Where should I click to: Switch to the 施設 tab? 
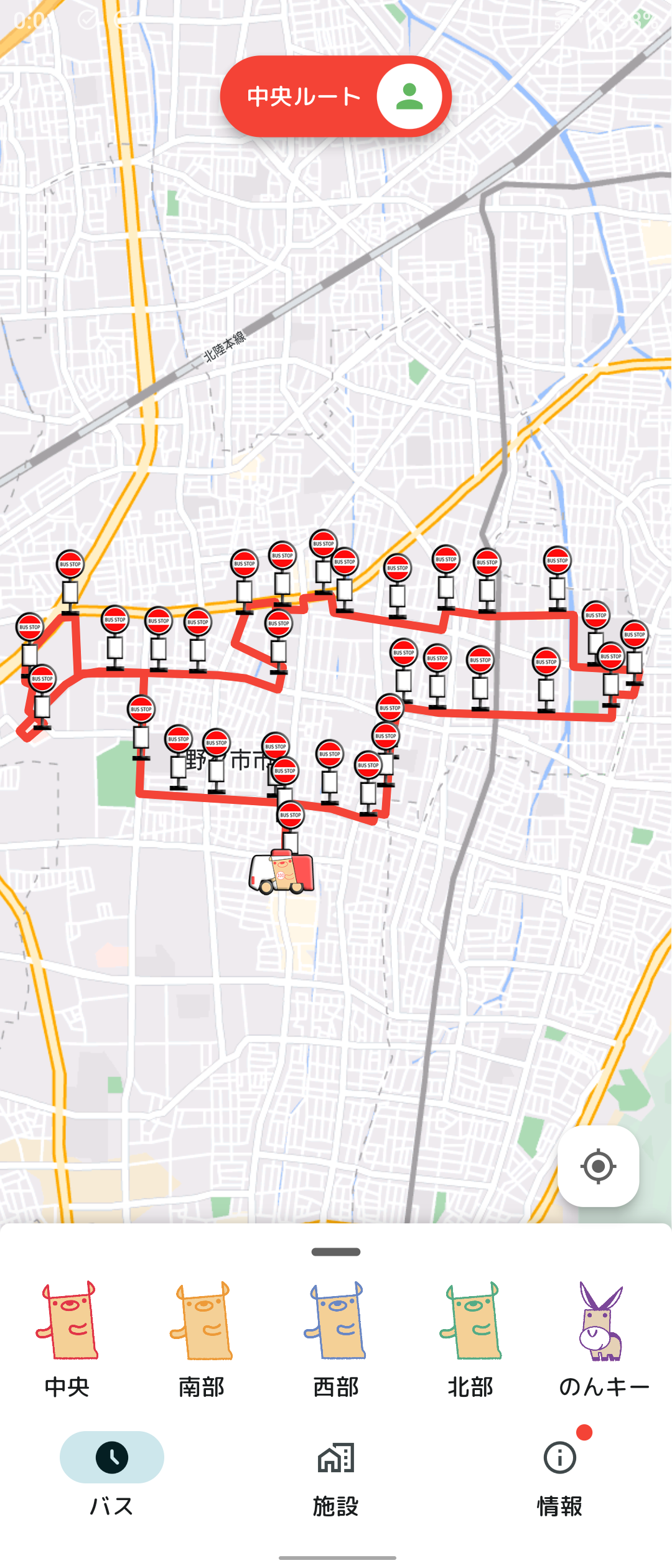[336, 1473]
